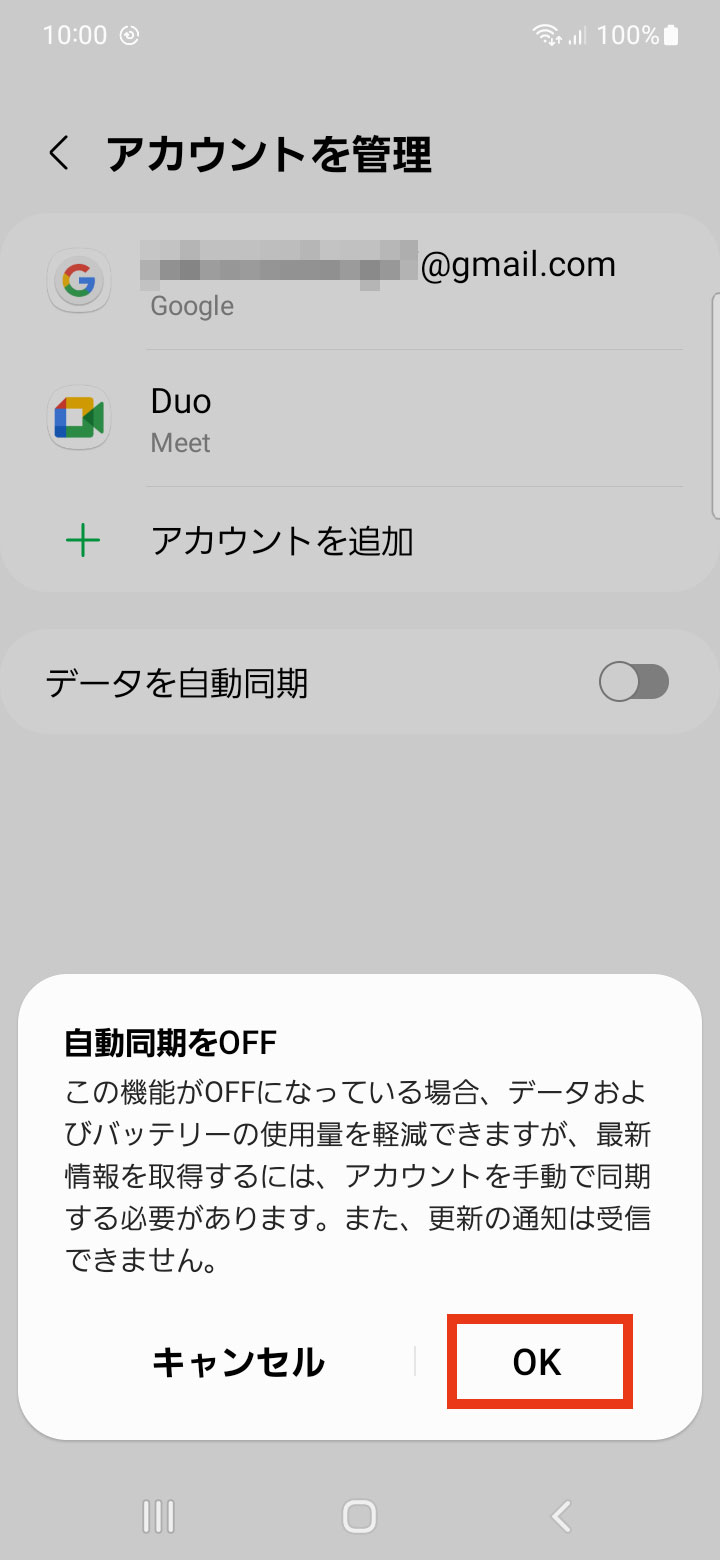This screenshot has height=1560, width=720.
Task: Open the Google gmail.com account
Action: (x=360, y=282)
